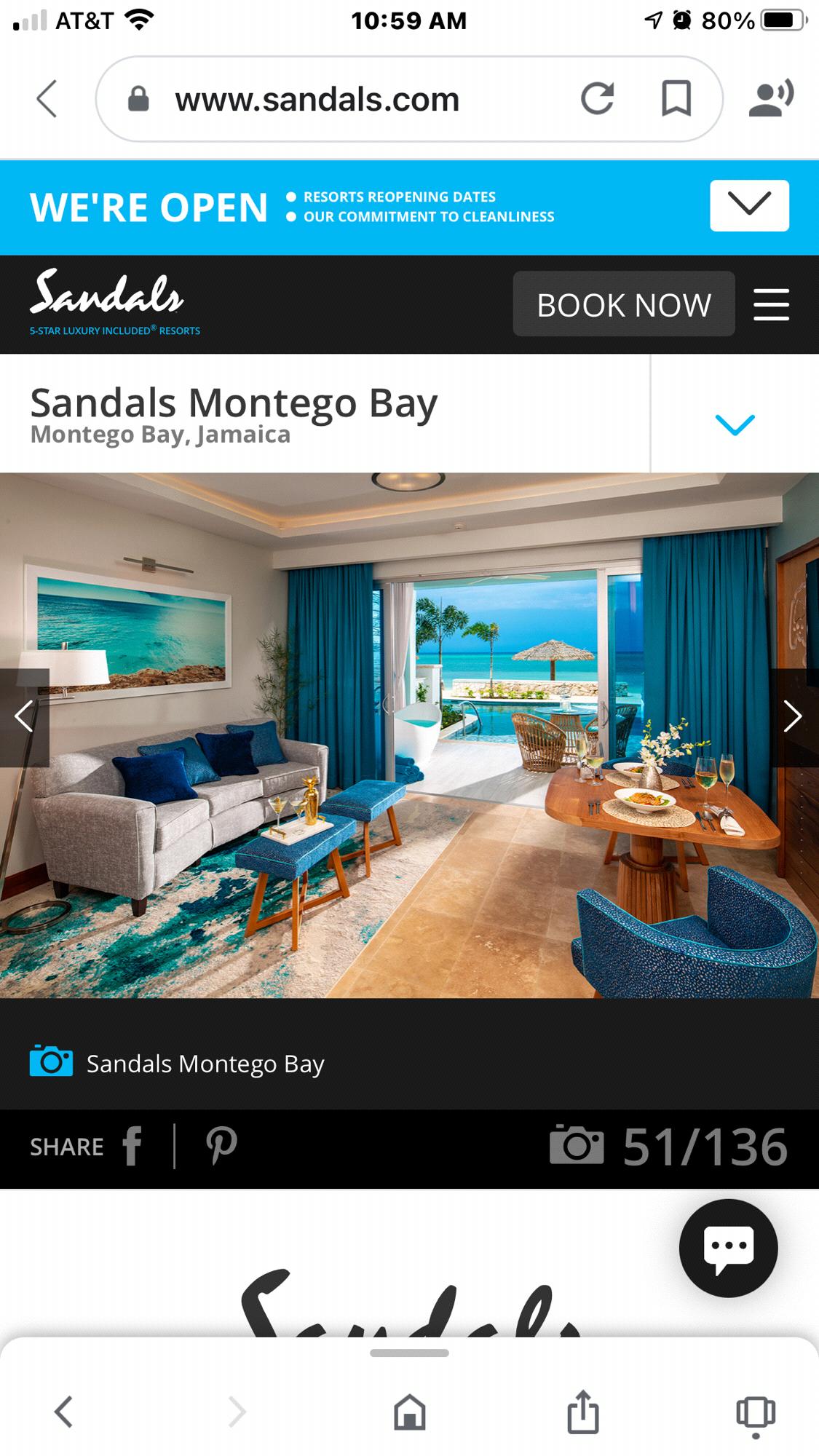Tap the www.sandals.com address field

(317, 100)
